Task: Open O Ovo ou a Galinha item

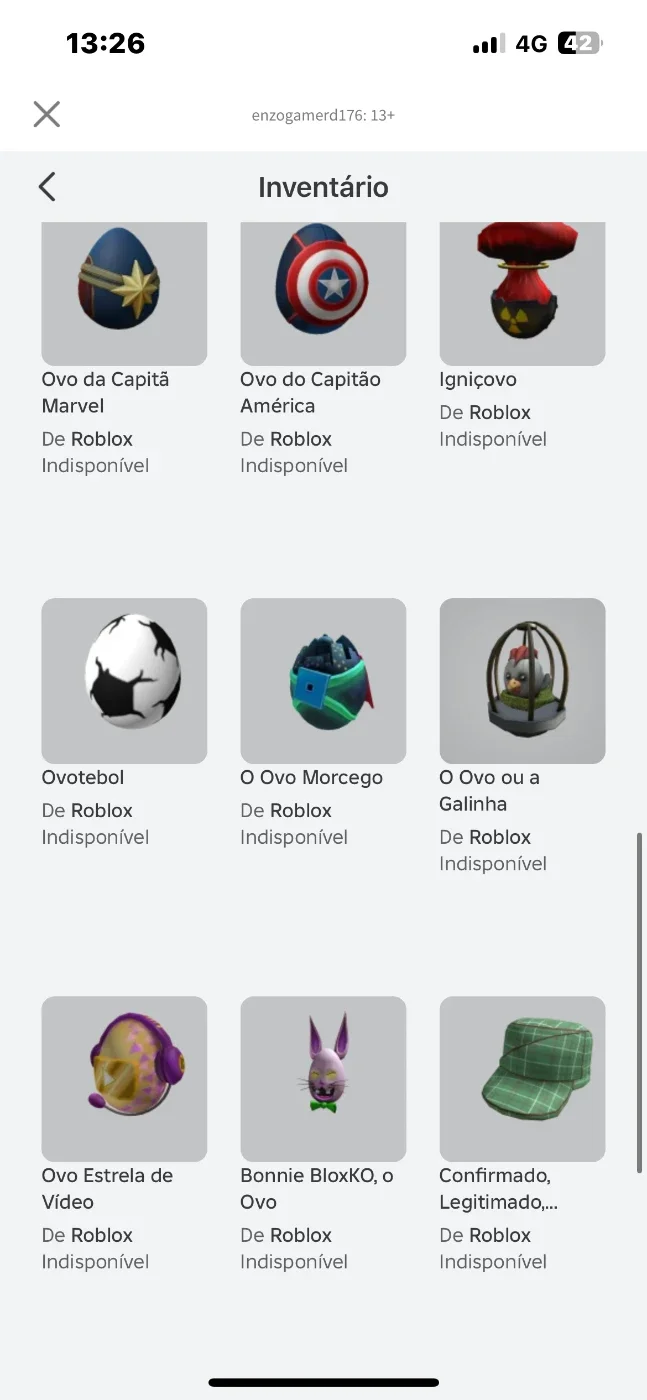Action: click(x=522, y=681)
